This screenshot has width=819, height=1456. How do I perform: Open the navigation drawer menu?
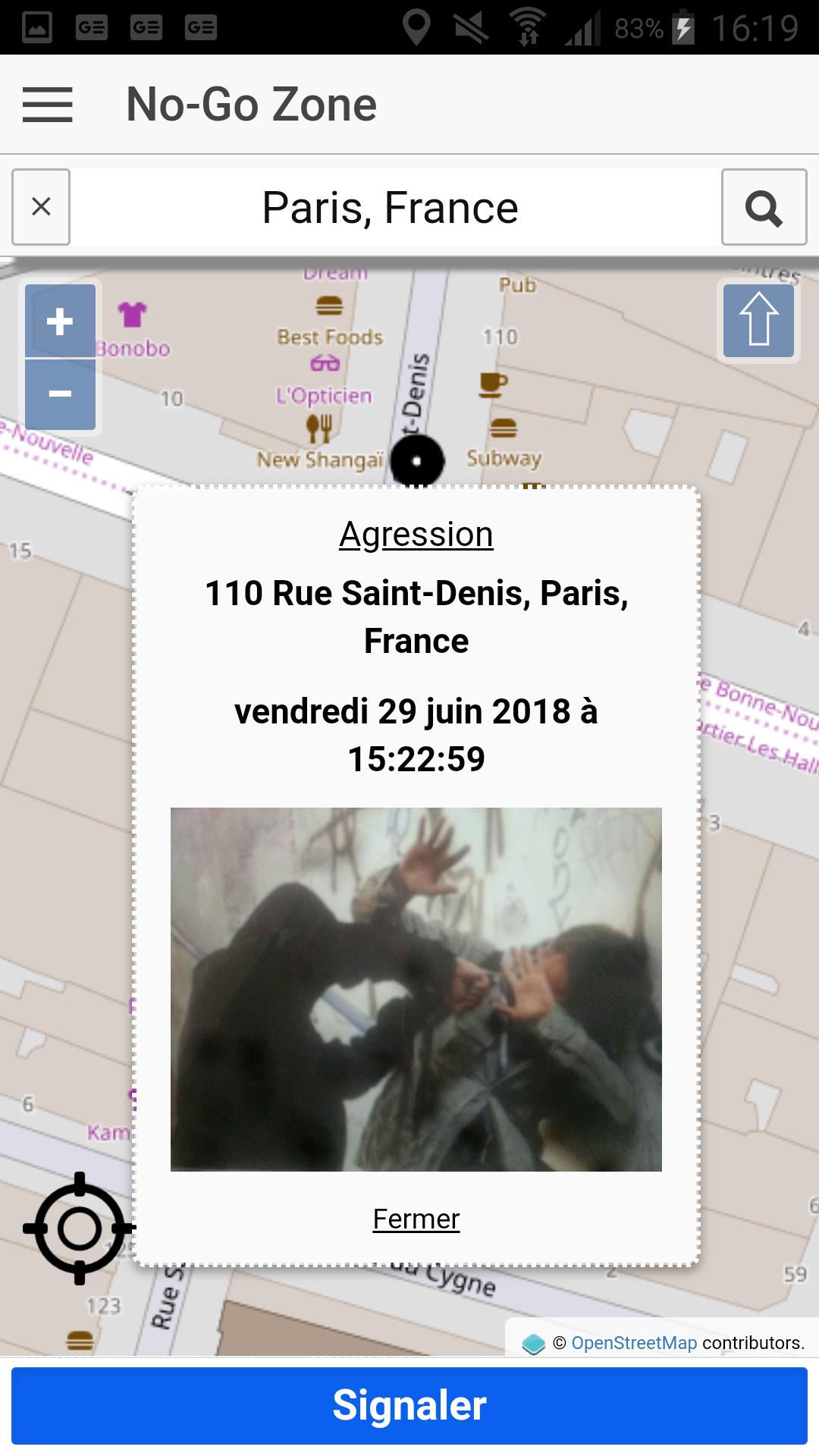pos(47,104)
